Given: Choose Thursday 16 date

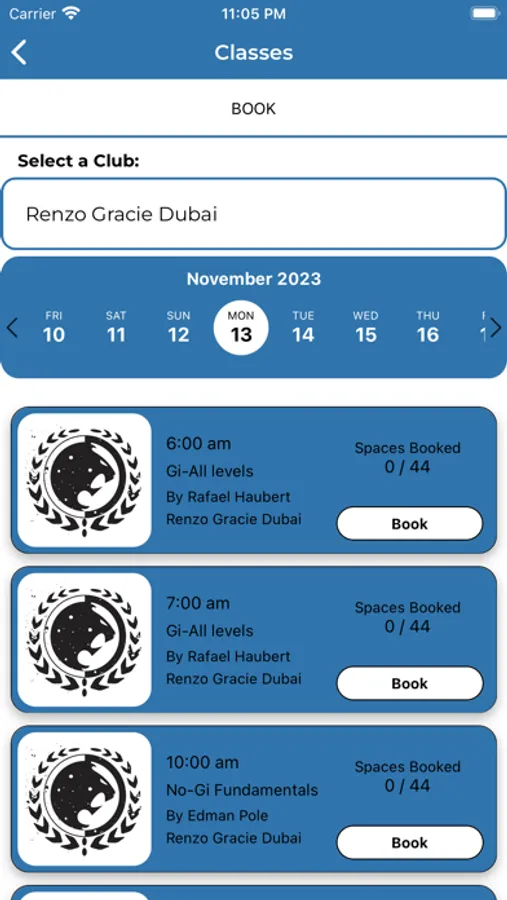Looking at the screenshot, I should pos(428,328).
